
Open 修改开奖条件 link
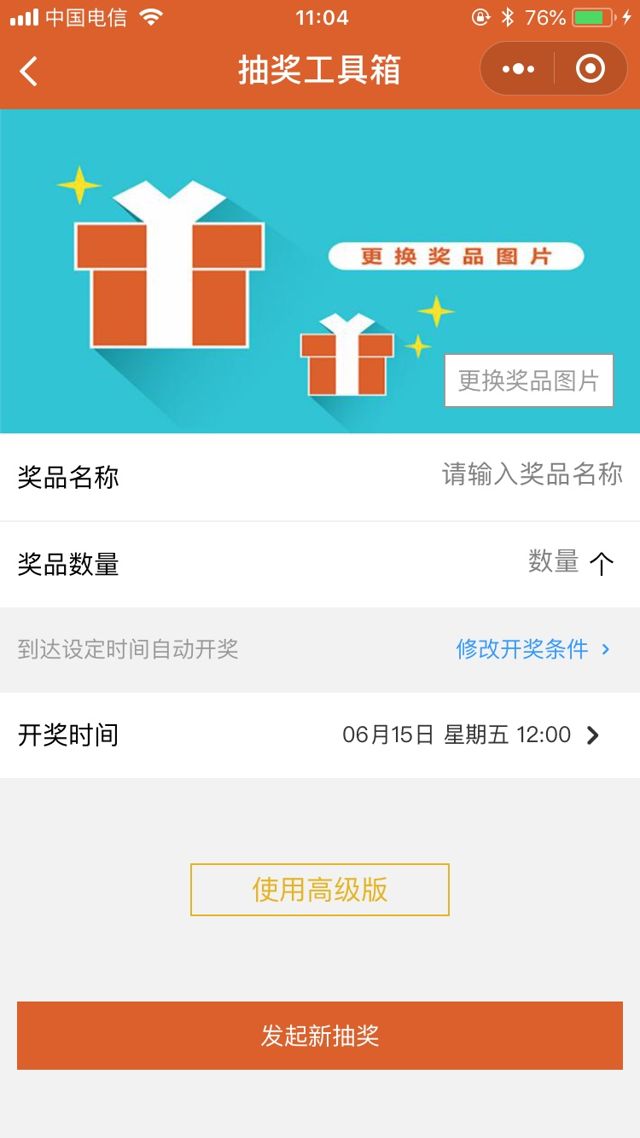point(532,649)
